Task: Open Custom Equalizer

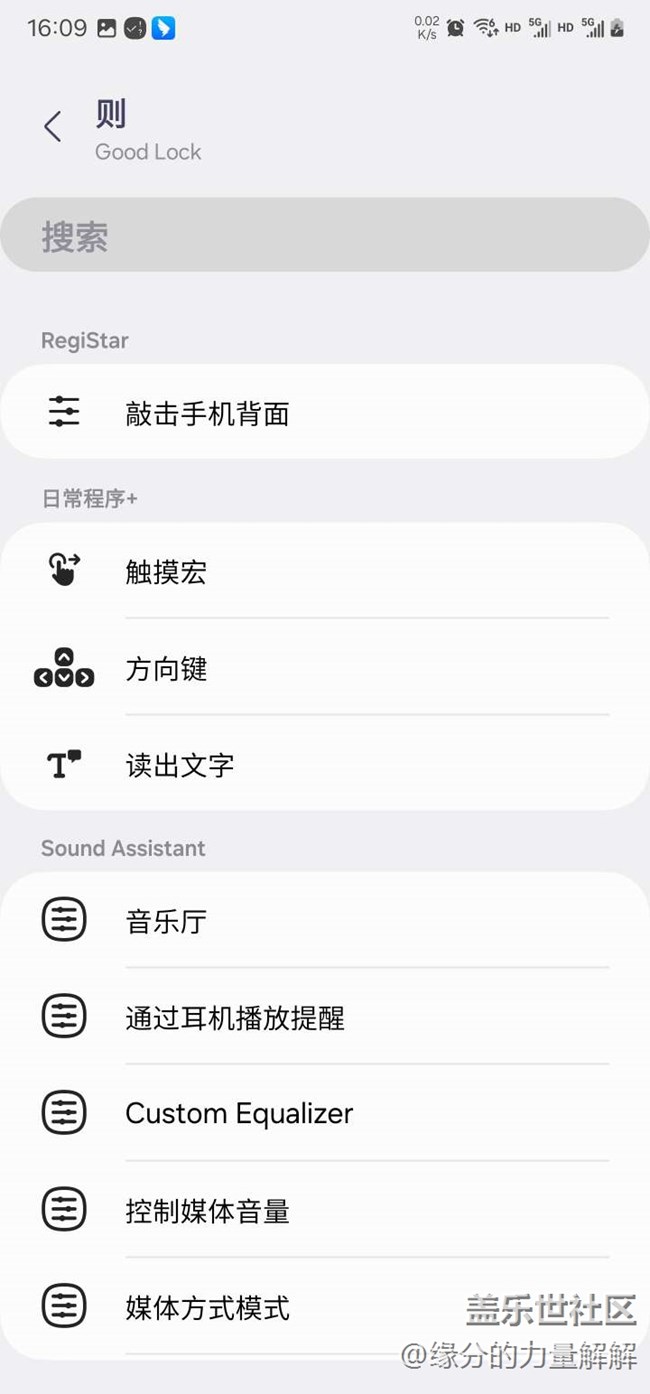Action: (x=325, y=1113)
